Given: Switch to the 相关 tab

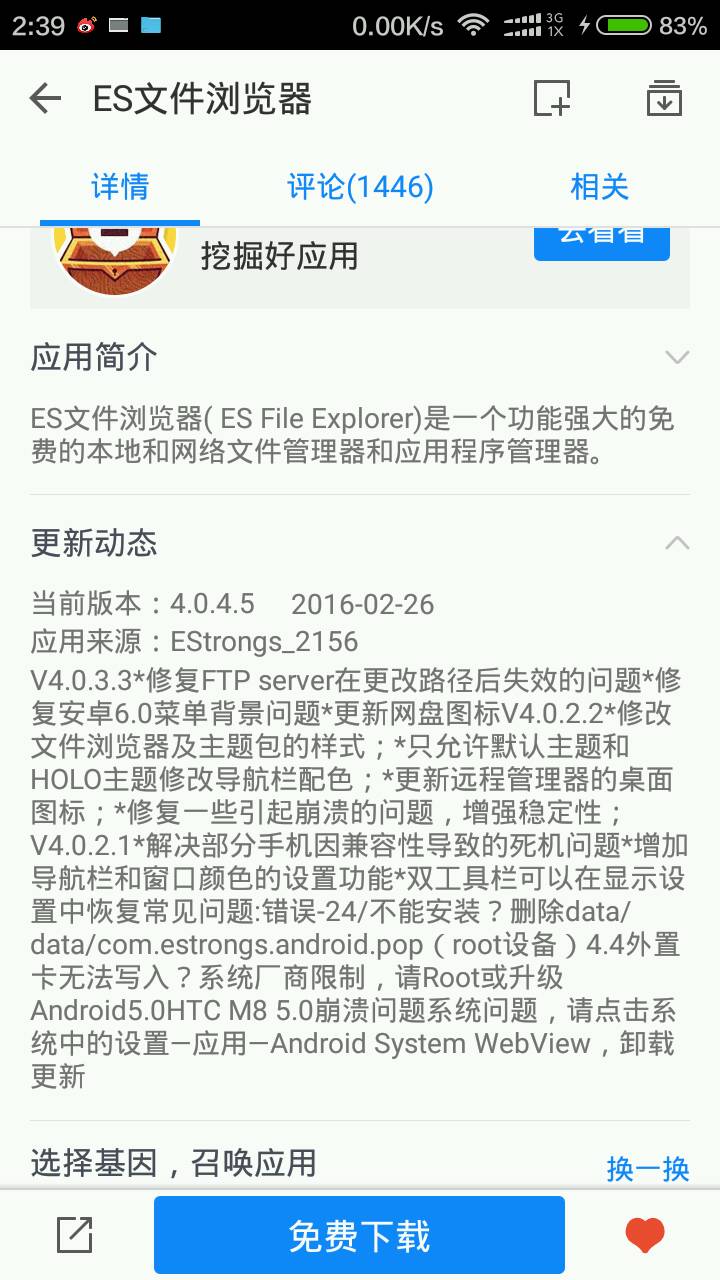Looking at the screenshot, I should (599, 186).
